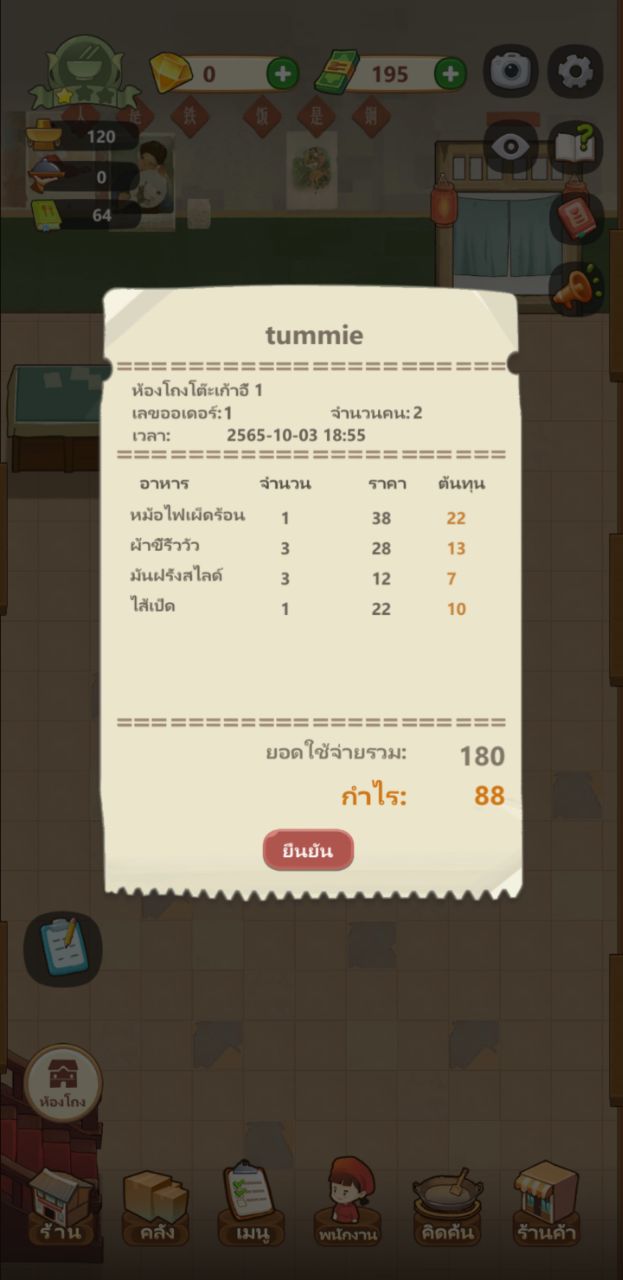
Task: Go to ห้องโถง hall button
Action: pyautogui.click(x=63, y=1083)
